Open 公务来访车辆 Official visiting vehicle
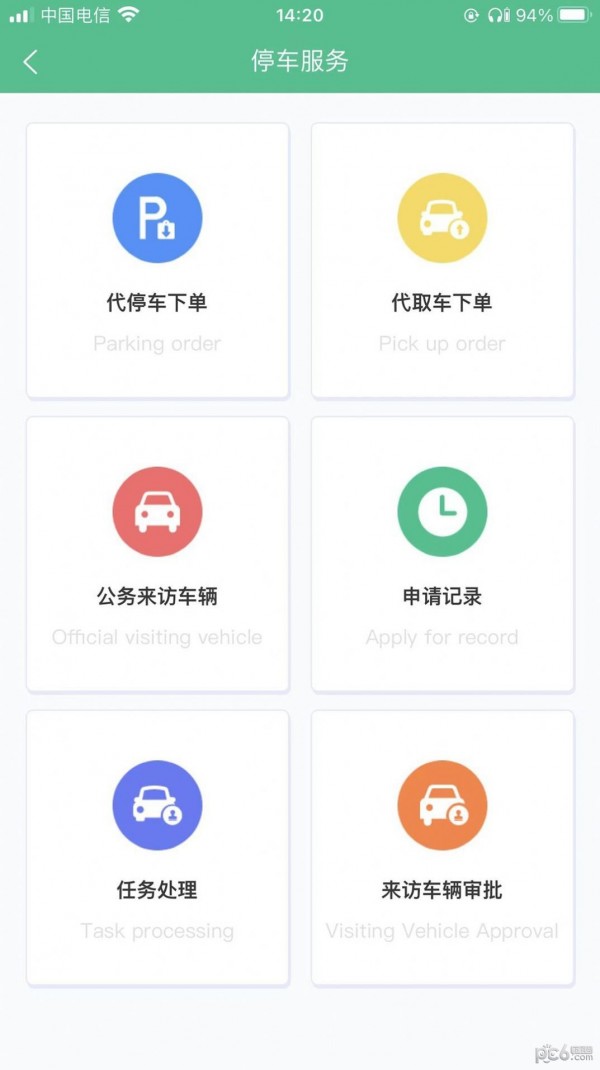 [x=157, y=554]
